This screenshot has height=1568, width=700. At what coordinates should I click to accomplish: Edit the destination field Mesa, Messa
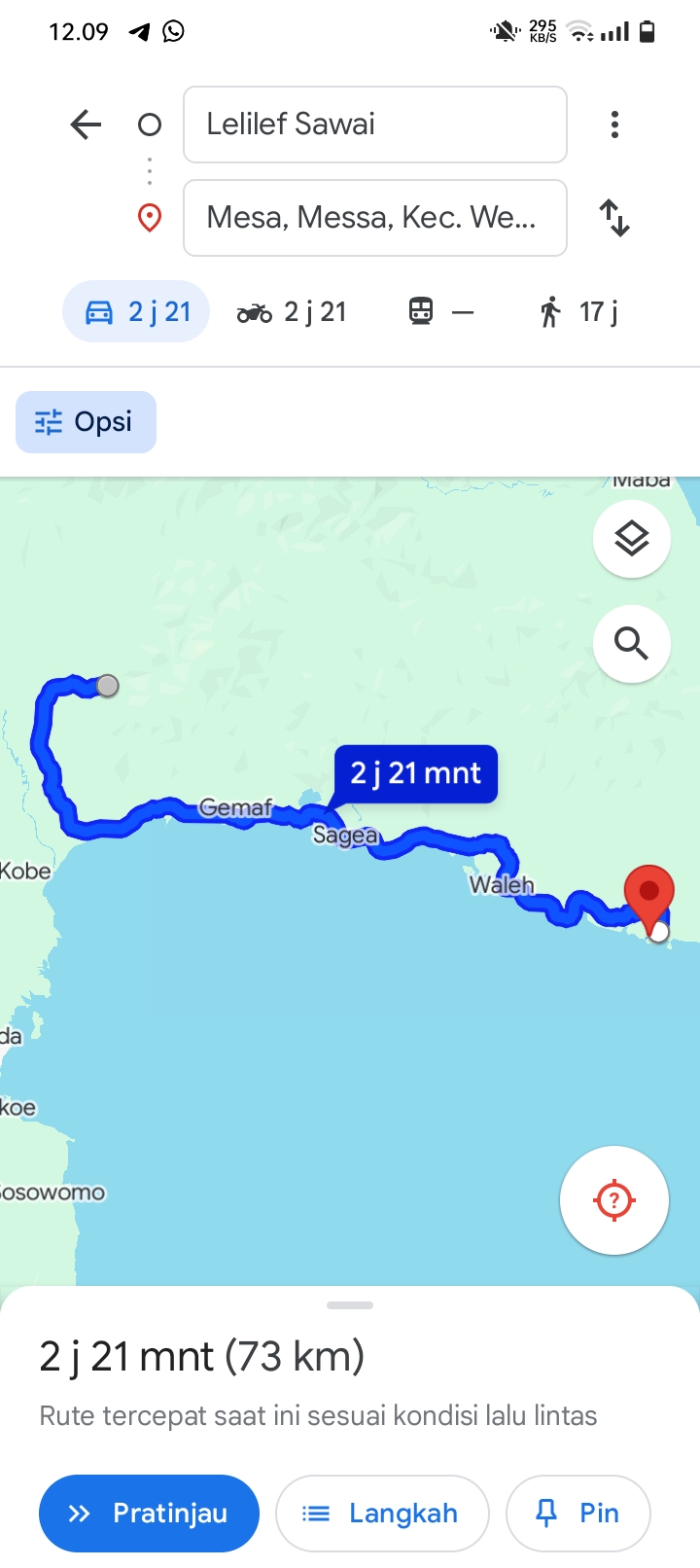(x=375, y=218)
